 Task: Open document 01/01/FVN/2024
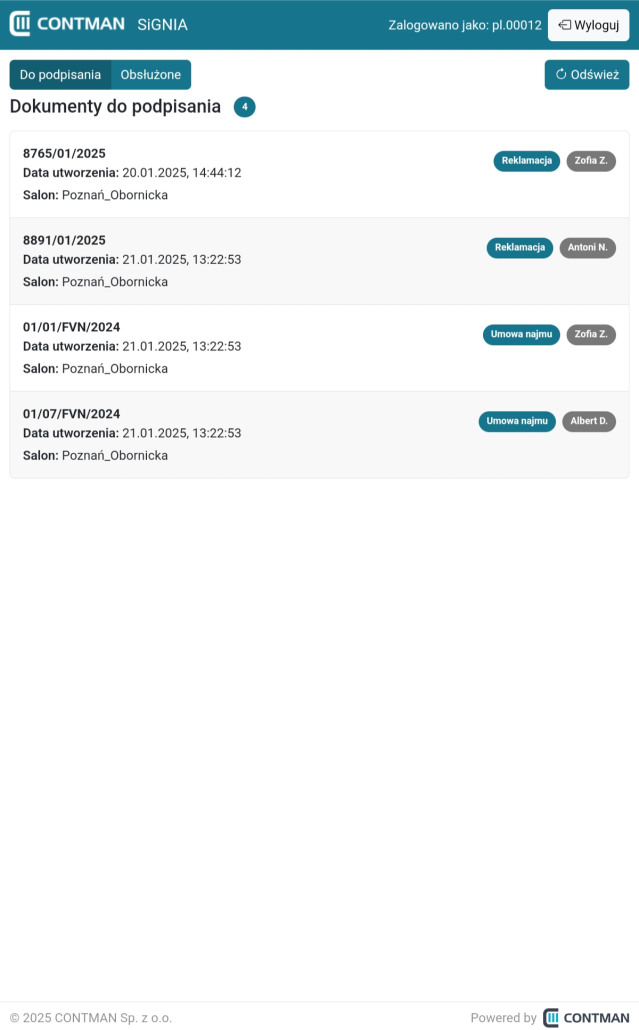(319, 347)
